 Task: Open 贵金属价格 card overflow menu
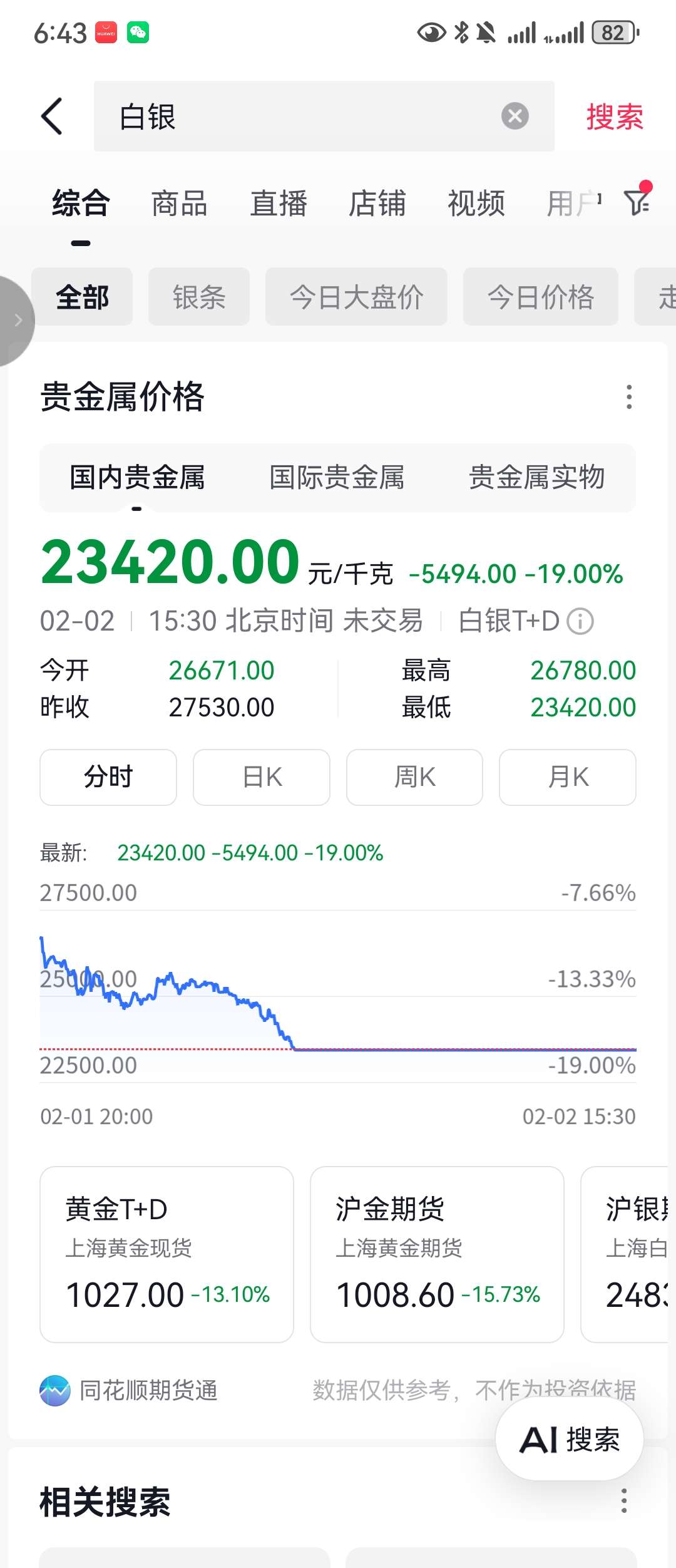(x=629, y=397)
